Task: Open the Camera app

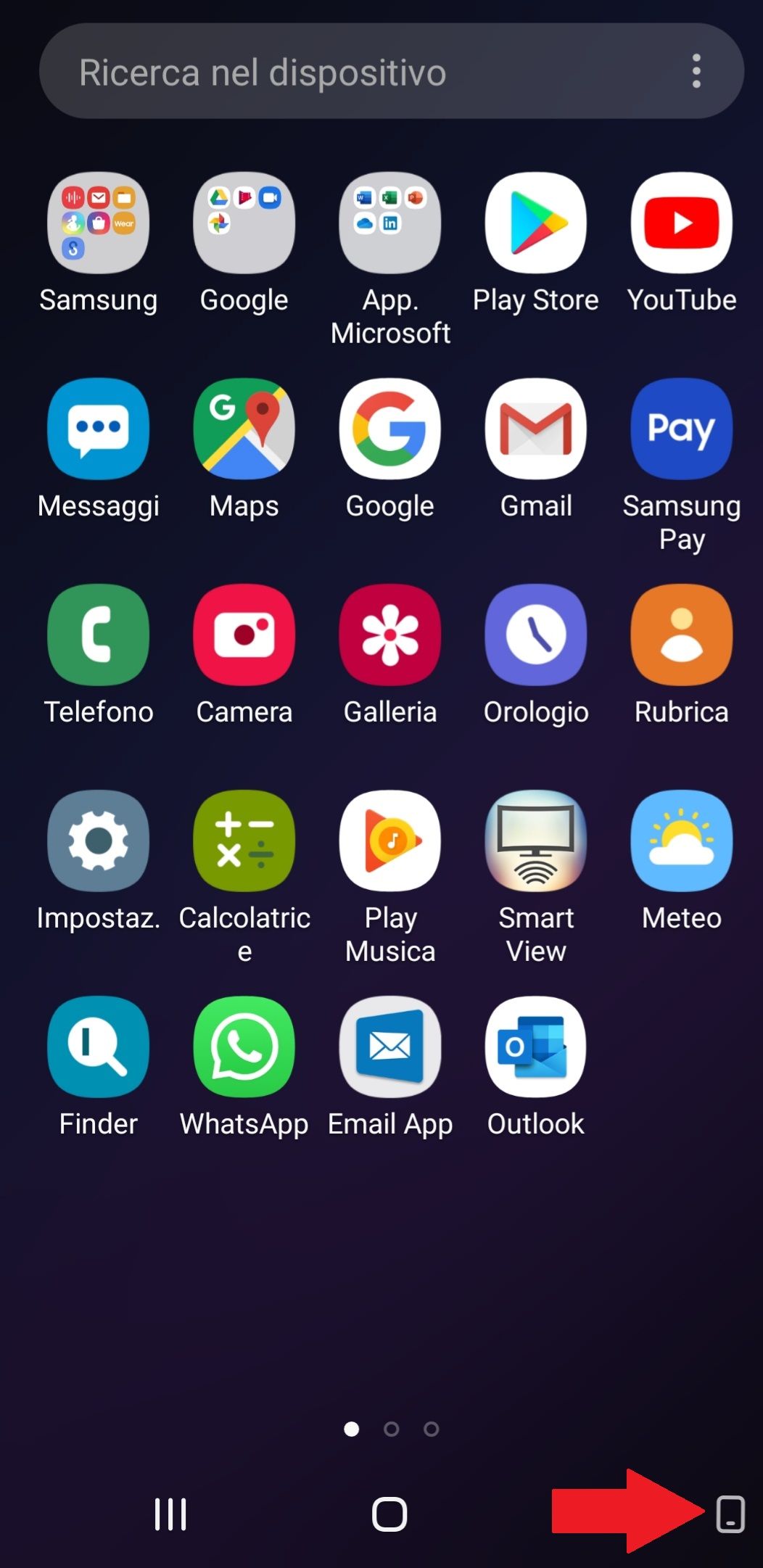Action: 244,635
